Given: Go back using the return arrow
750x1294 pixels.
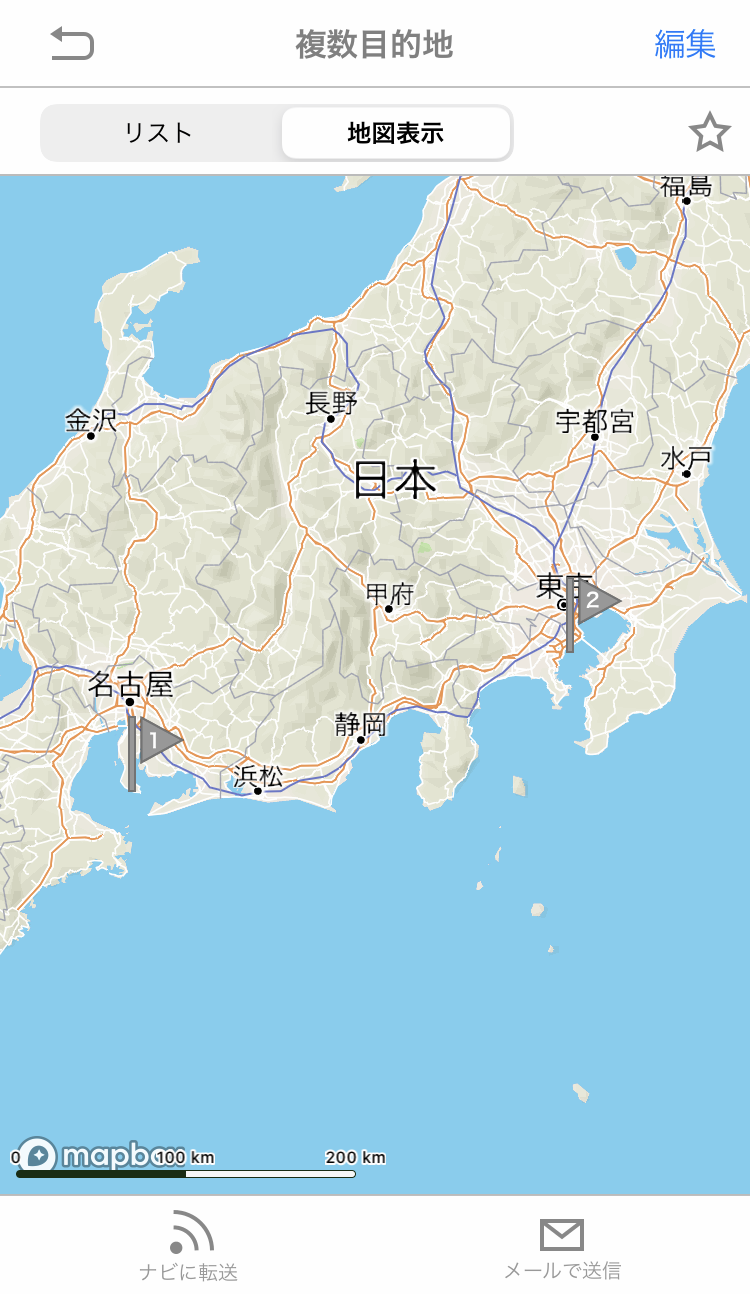Looking at the screenshot, I should [72, 44].
